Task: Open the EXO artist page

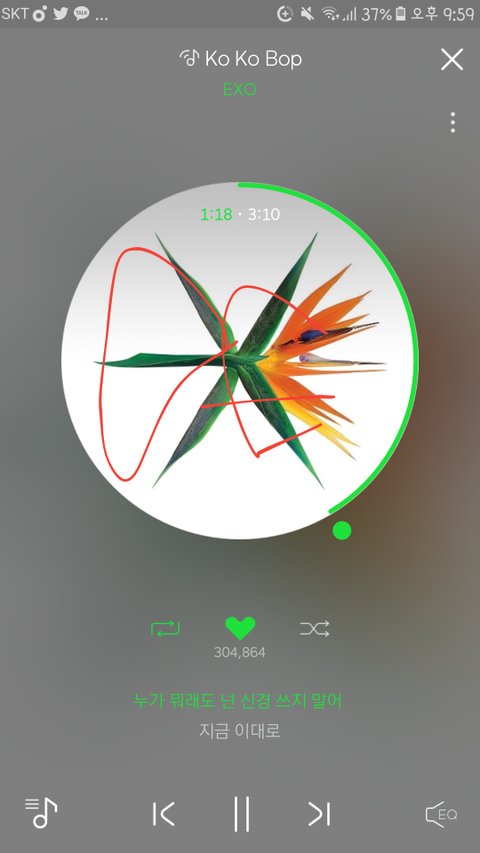Action: coord(239,89)
